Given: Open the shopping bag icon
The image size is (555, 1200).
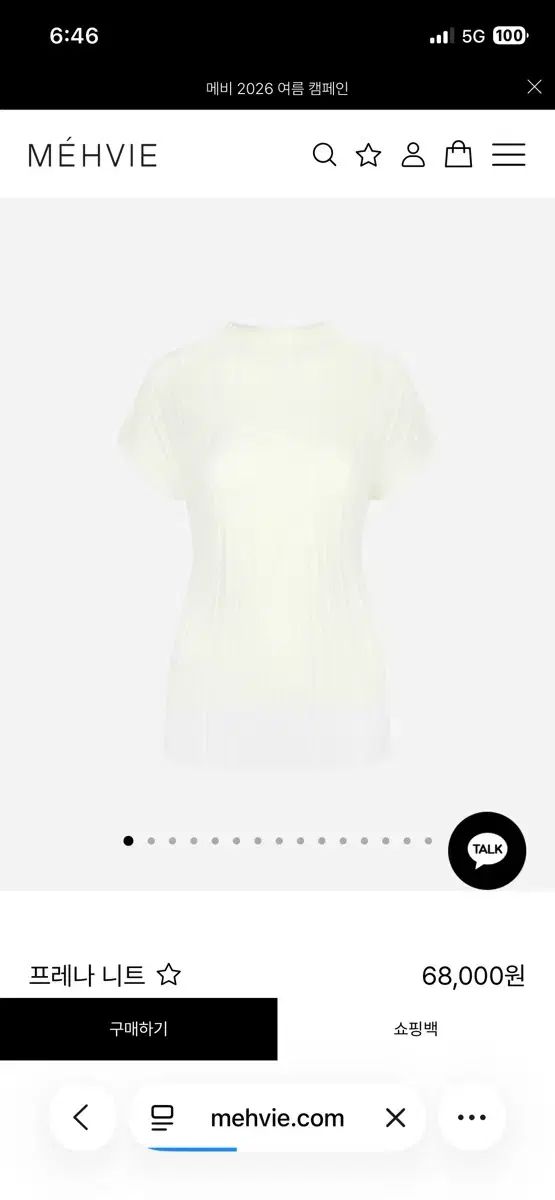Looking at the screenshot, I should [x=458, y=154].
